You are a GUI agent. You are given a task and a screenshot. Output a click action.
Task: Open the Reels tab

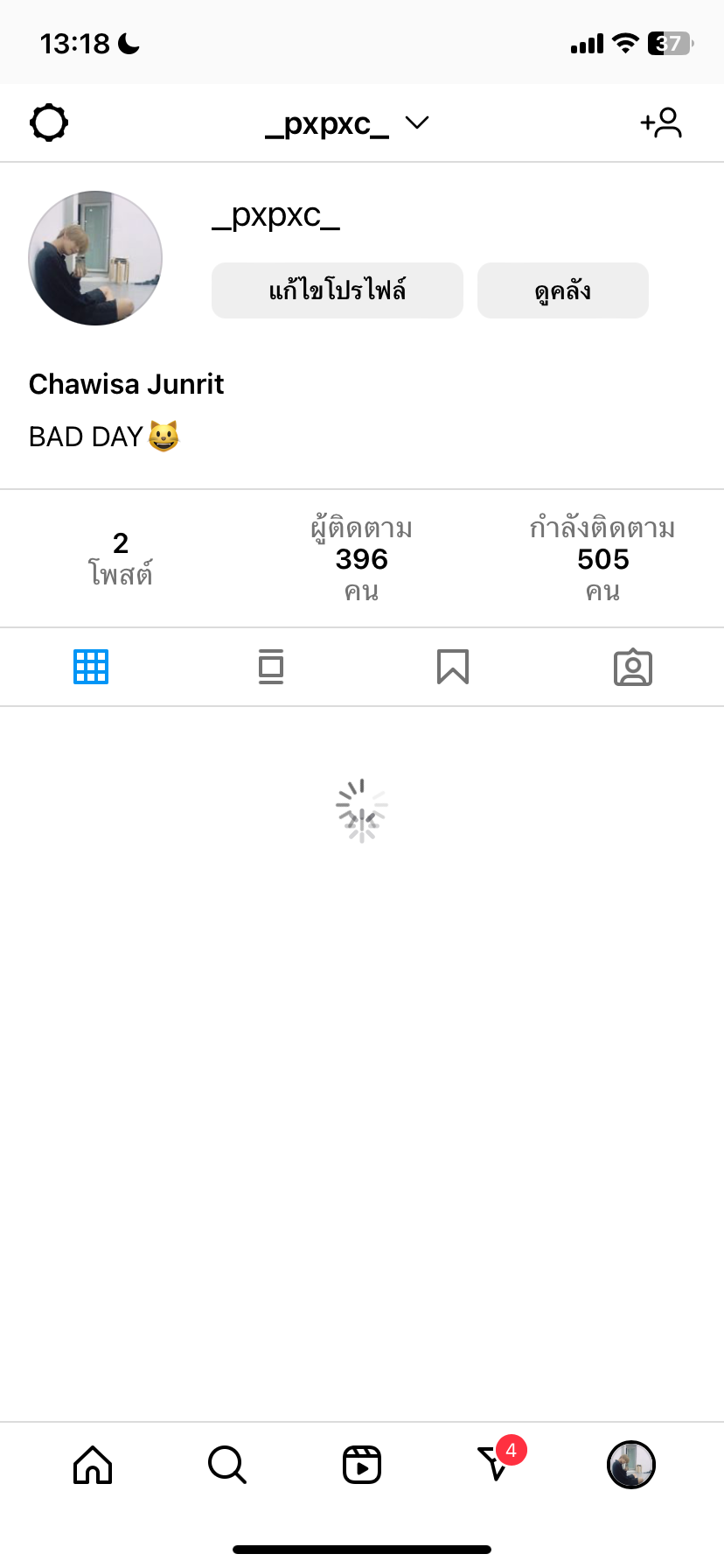pyautogui.click(x=362, y=1465)
